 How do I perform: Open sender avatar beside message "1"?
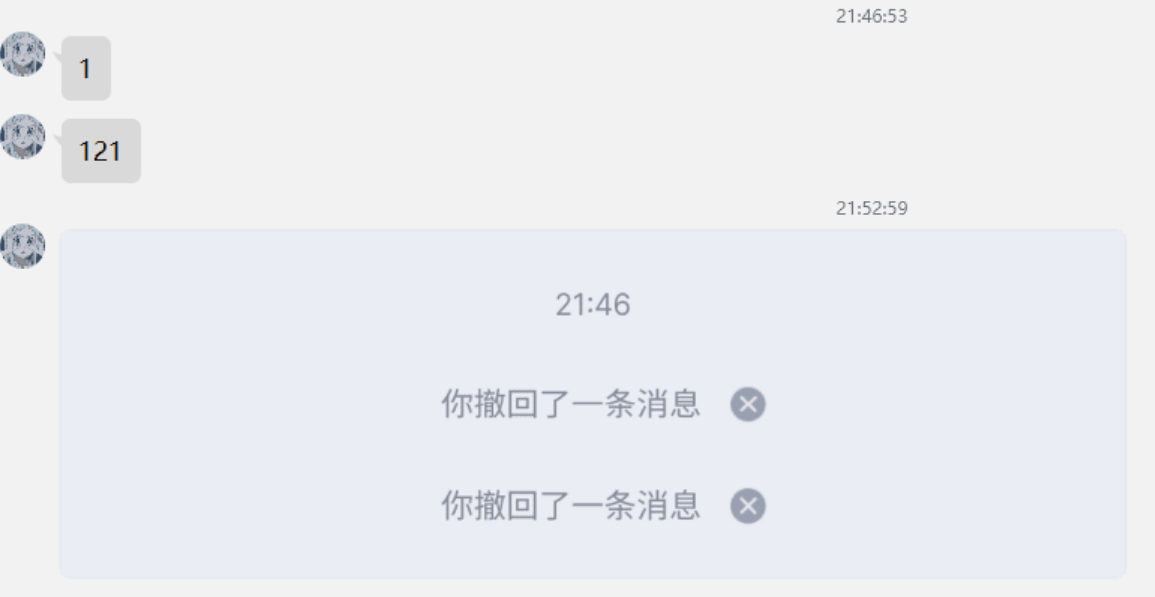click(x=22, y=53)
